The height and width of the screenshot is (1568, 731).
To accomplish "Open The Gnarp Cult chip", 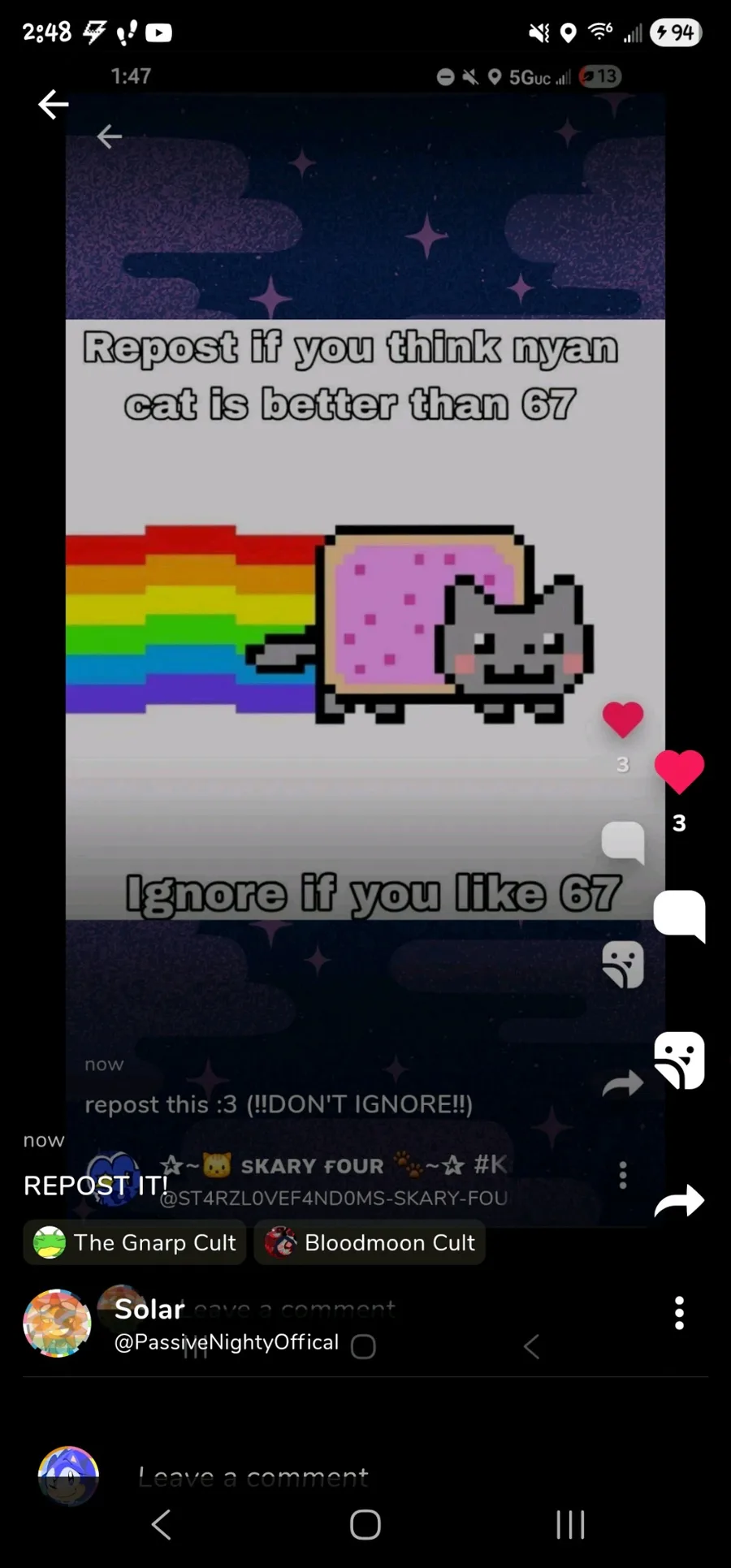I will pos(134,1242).
